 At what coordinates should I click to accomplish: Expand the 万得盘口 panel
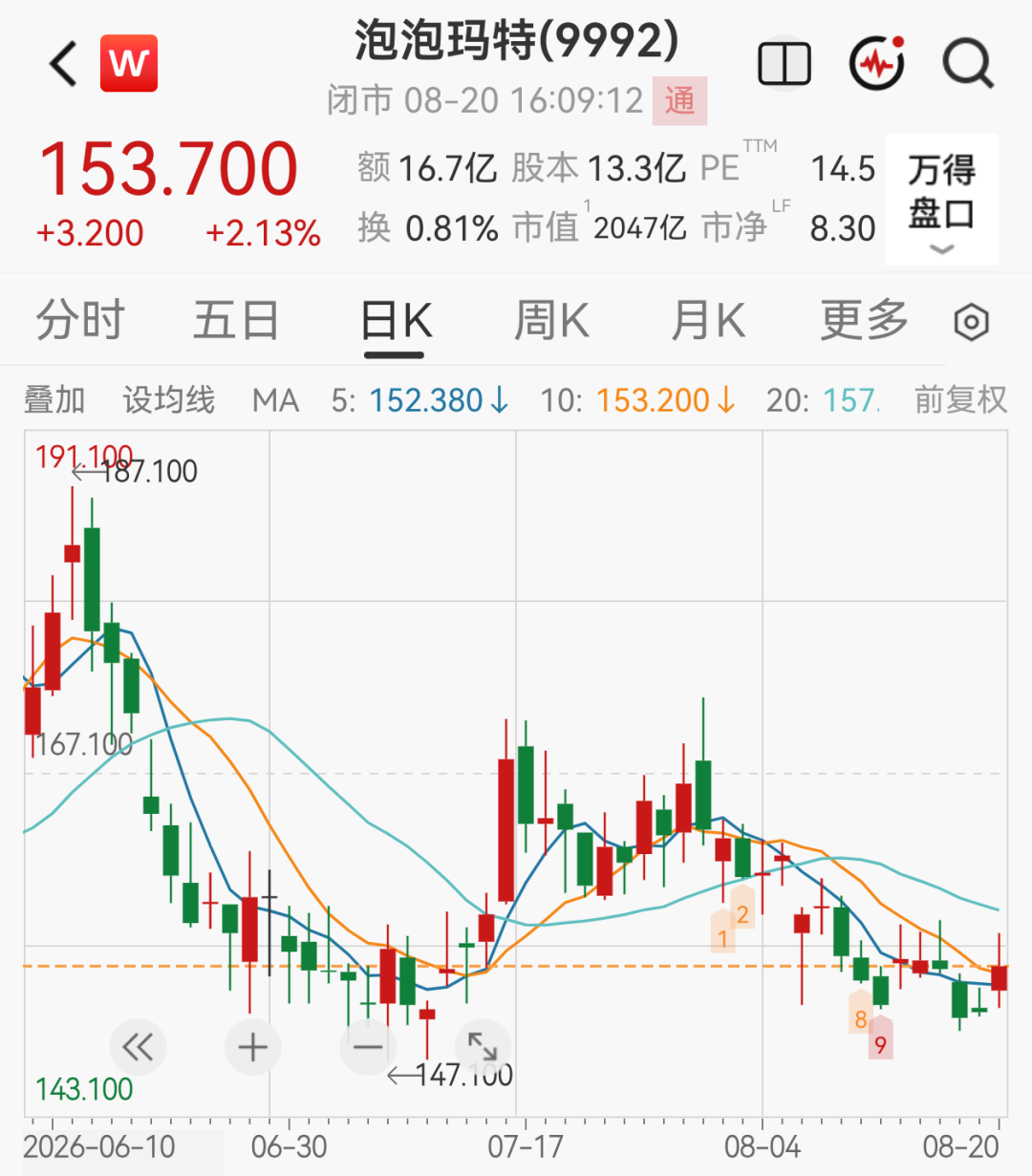click(x=941, y=199)
